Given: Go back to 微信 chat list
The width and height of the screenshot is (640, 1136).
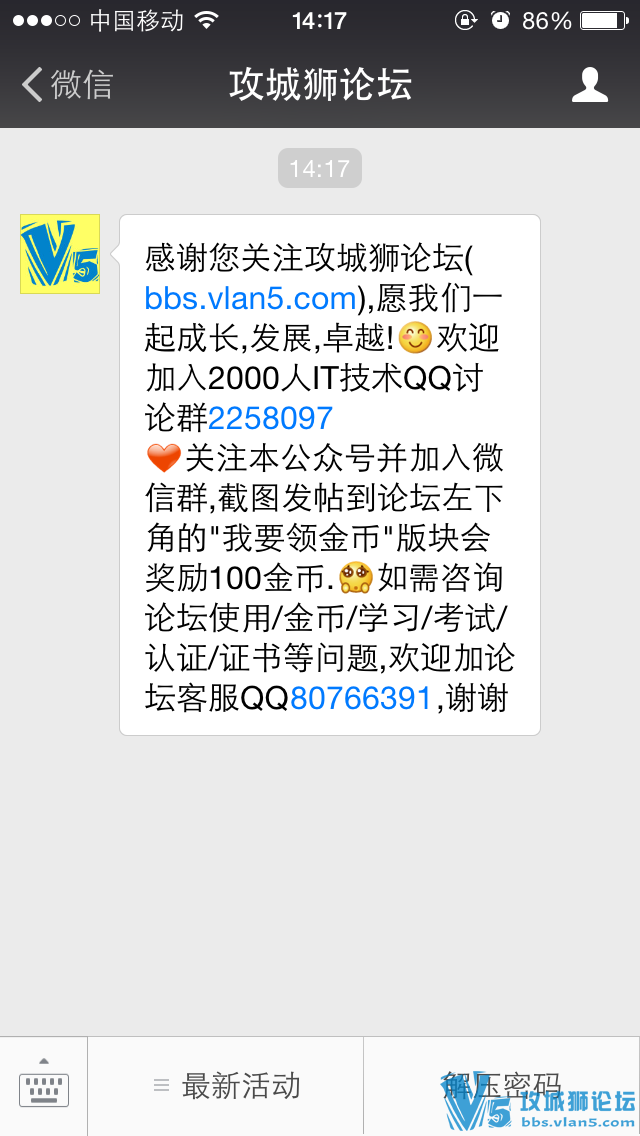Looking at the screenshot, I should coord(67,85).
